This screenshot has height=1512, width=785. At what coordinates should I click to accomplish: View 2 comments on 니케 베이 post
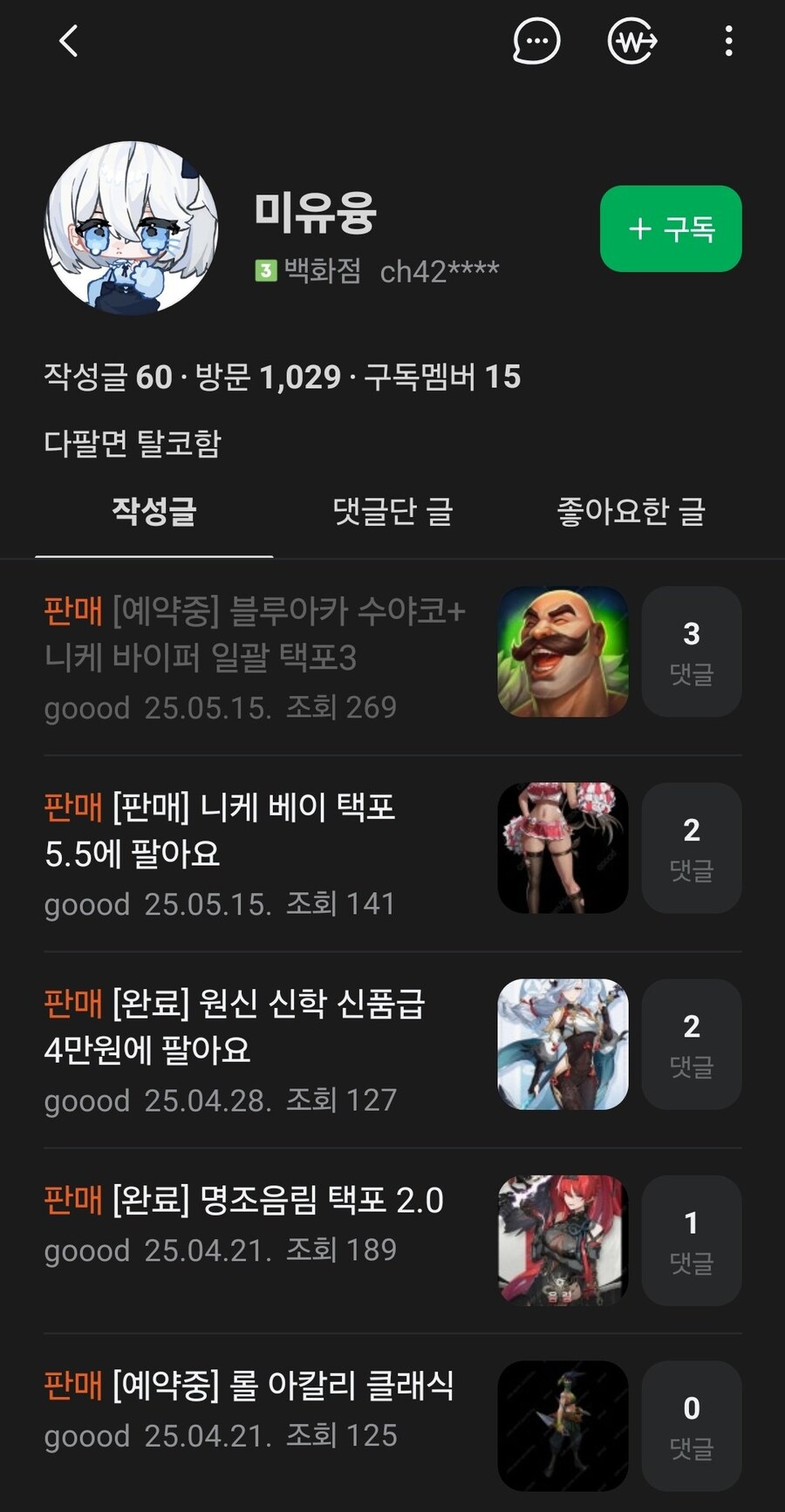(691, 848)
